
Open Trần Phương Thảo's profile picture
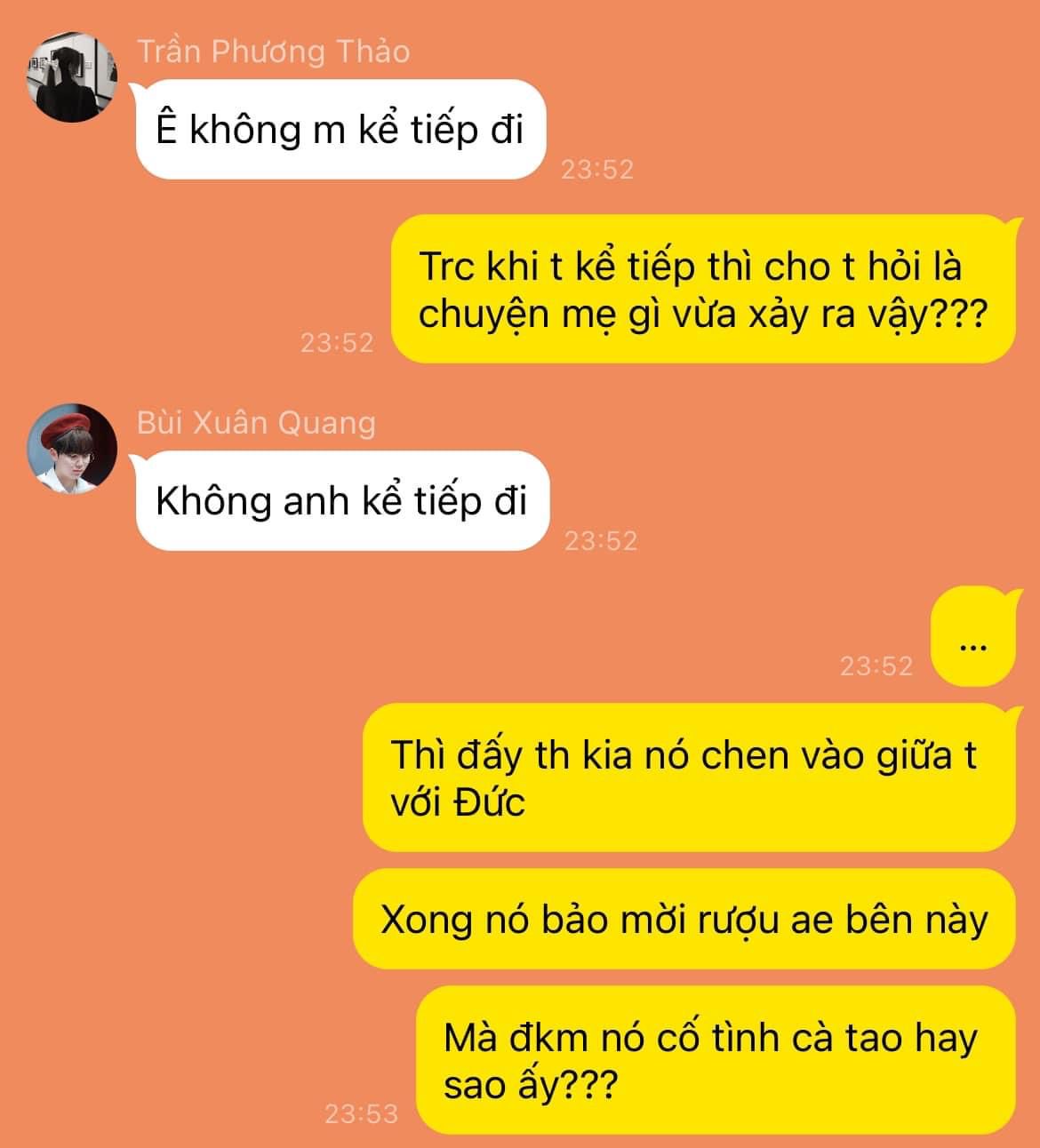(x=72, y=77)
